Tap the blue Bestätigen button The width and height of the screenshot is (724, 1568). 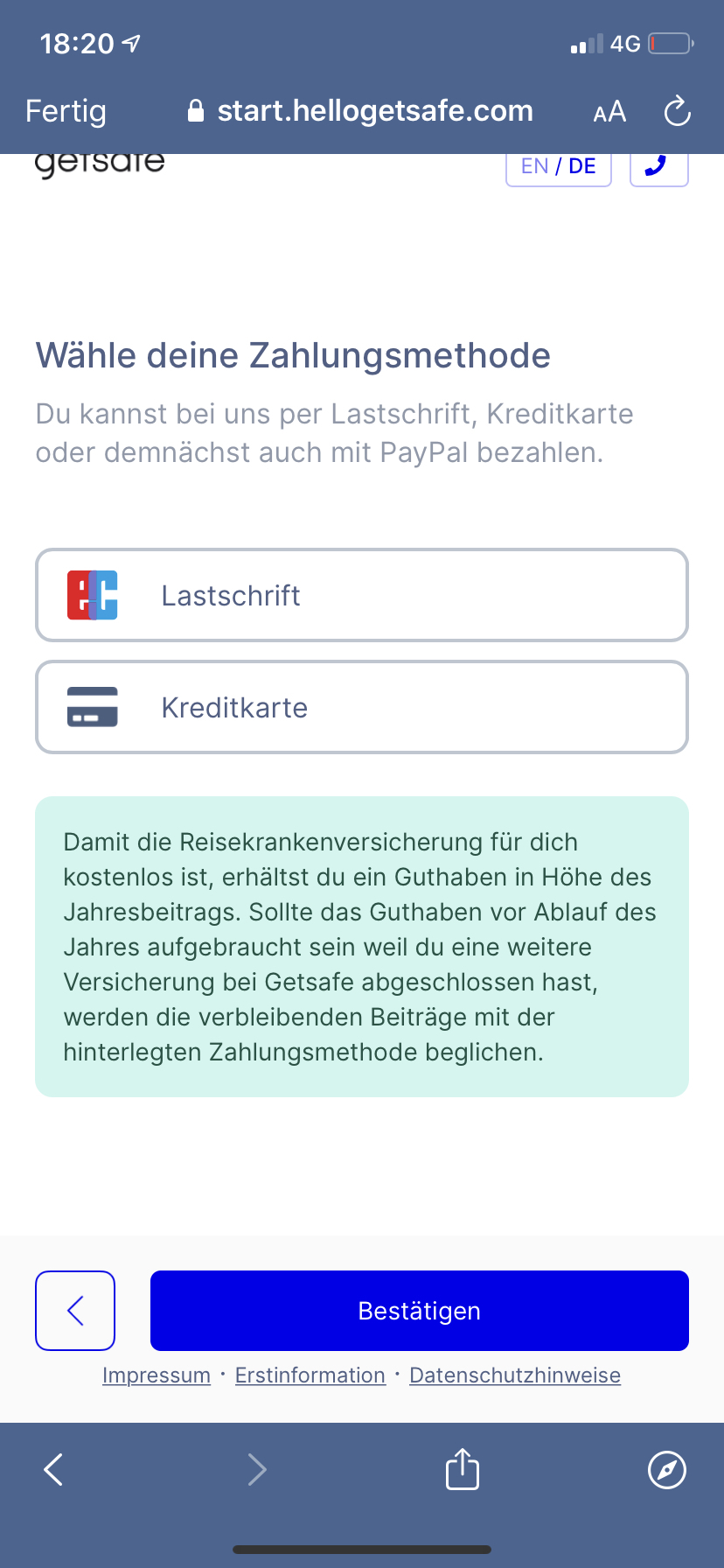tap(420, 1311)
